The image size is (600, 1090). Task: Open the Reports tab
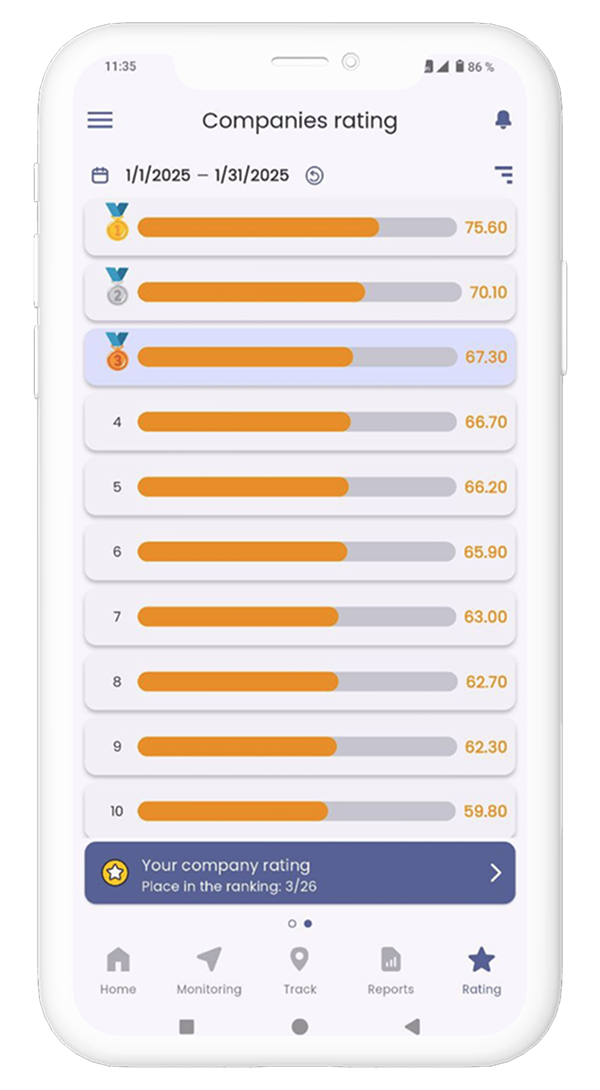390,971
